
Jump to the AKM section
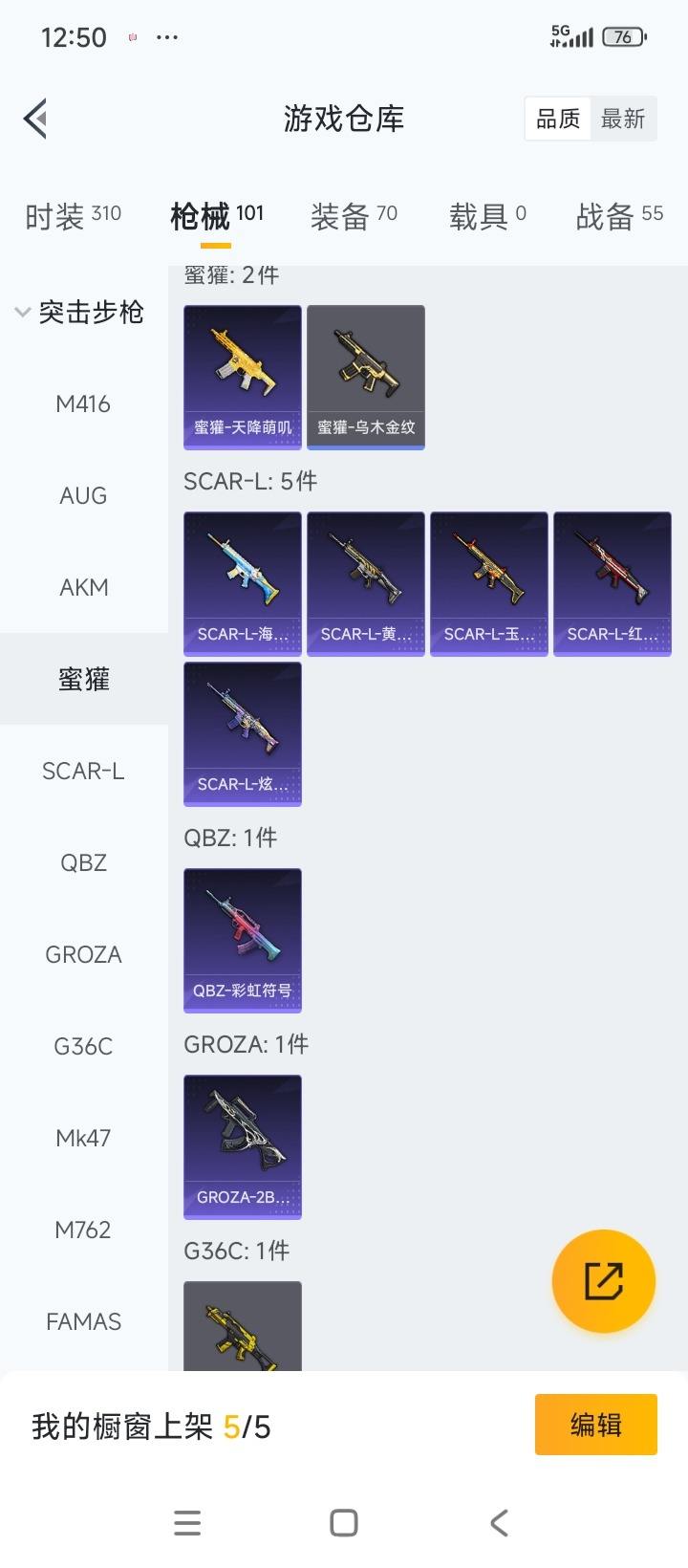tap(83, 588)
